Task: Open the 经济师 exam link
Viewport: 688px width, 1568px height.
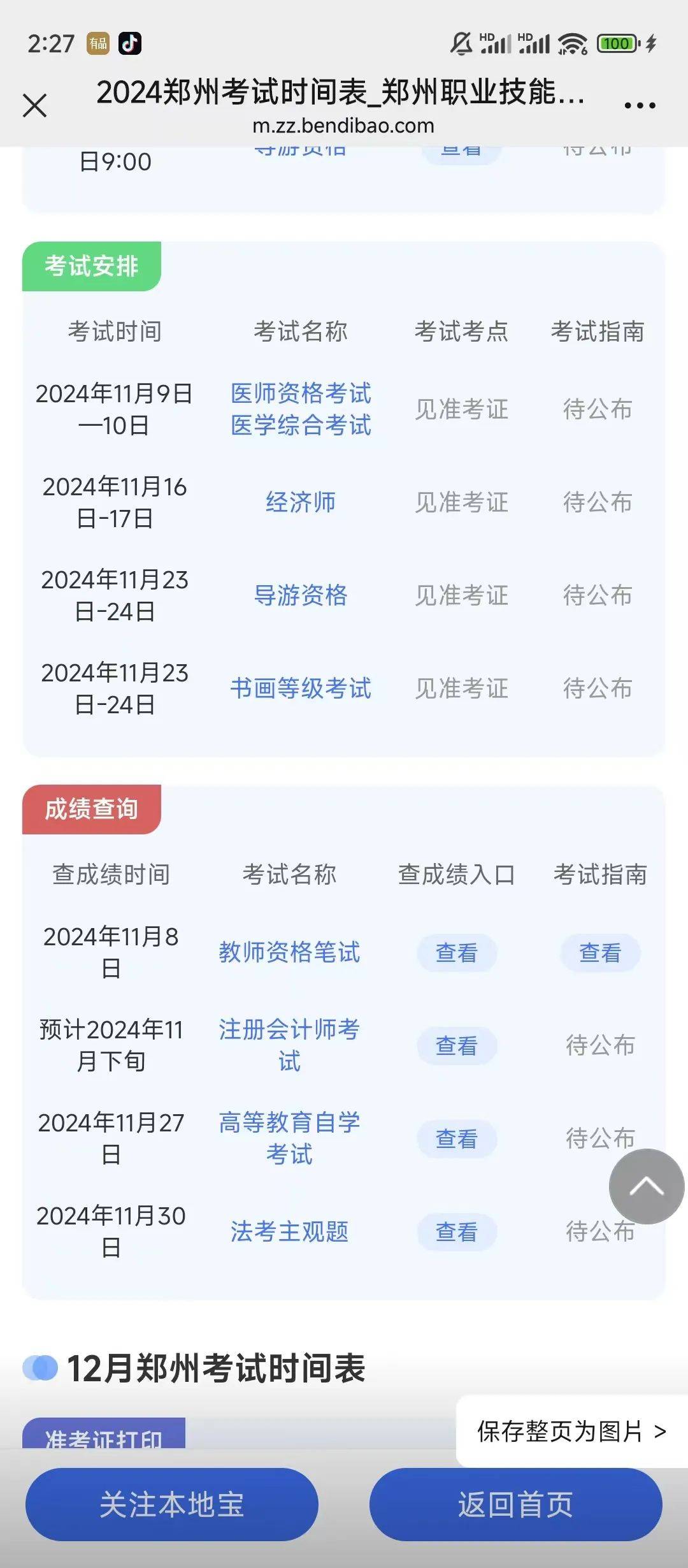Action: pyautogui.click(x=301, y=502)
